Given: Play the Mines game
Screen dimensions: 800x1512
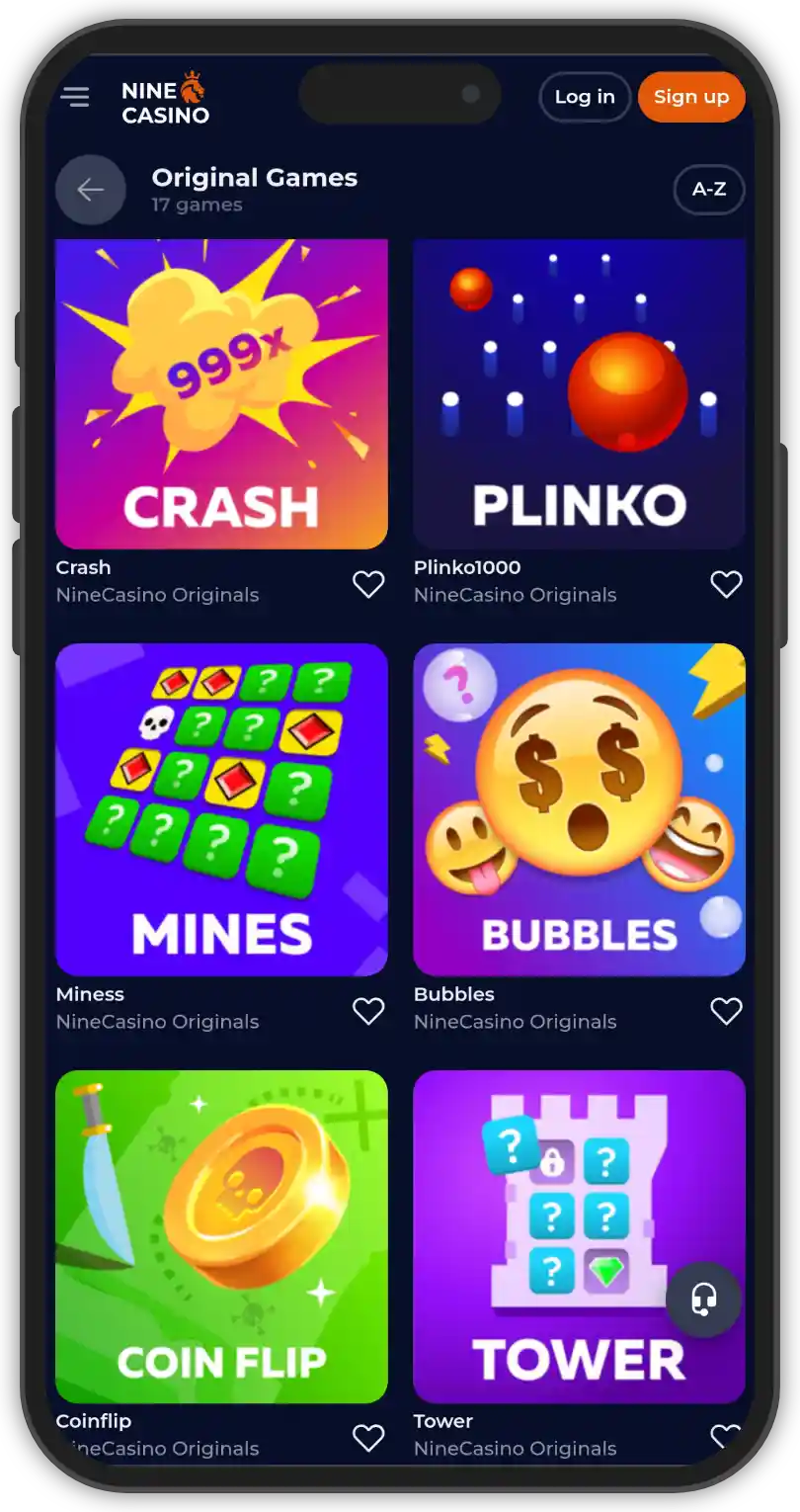Looking at the screenshot, I should tap(221, 809).
